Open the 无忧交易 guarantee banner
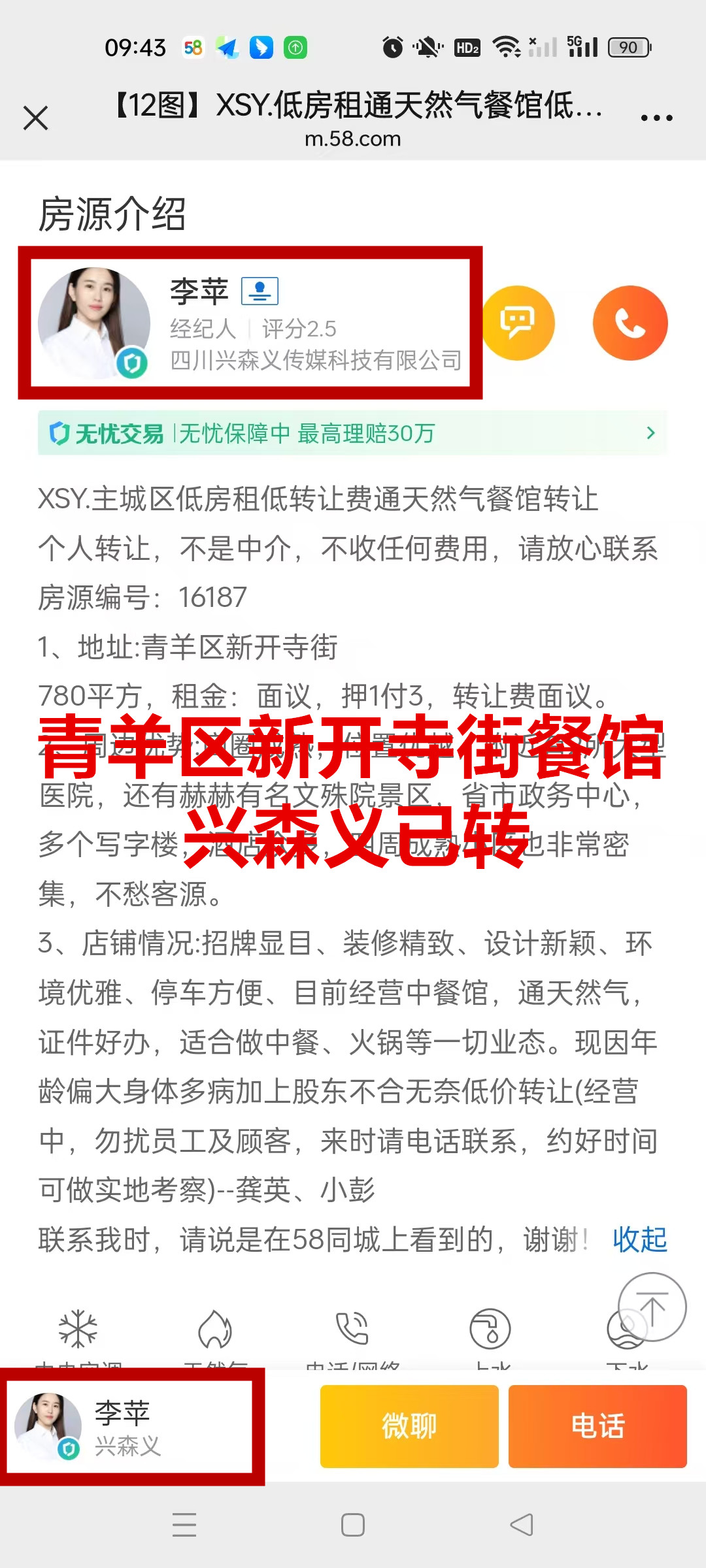The width and height of the screenshot is (706, 1568). (352, 433)
